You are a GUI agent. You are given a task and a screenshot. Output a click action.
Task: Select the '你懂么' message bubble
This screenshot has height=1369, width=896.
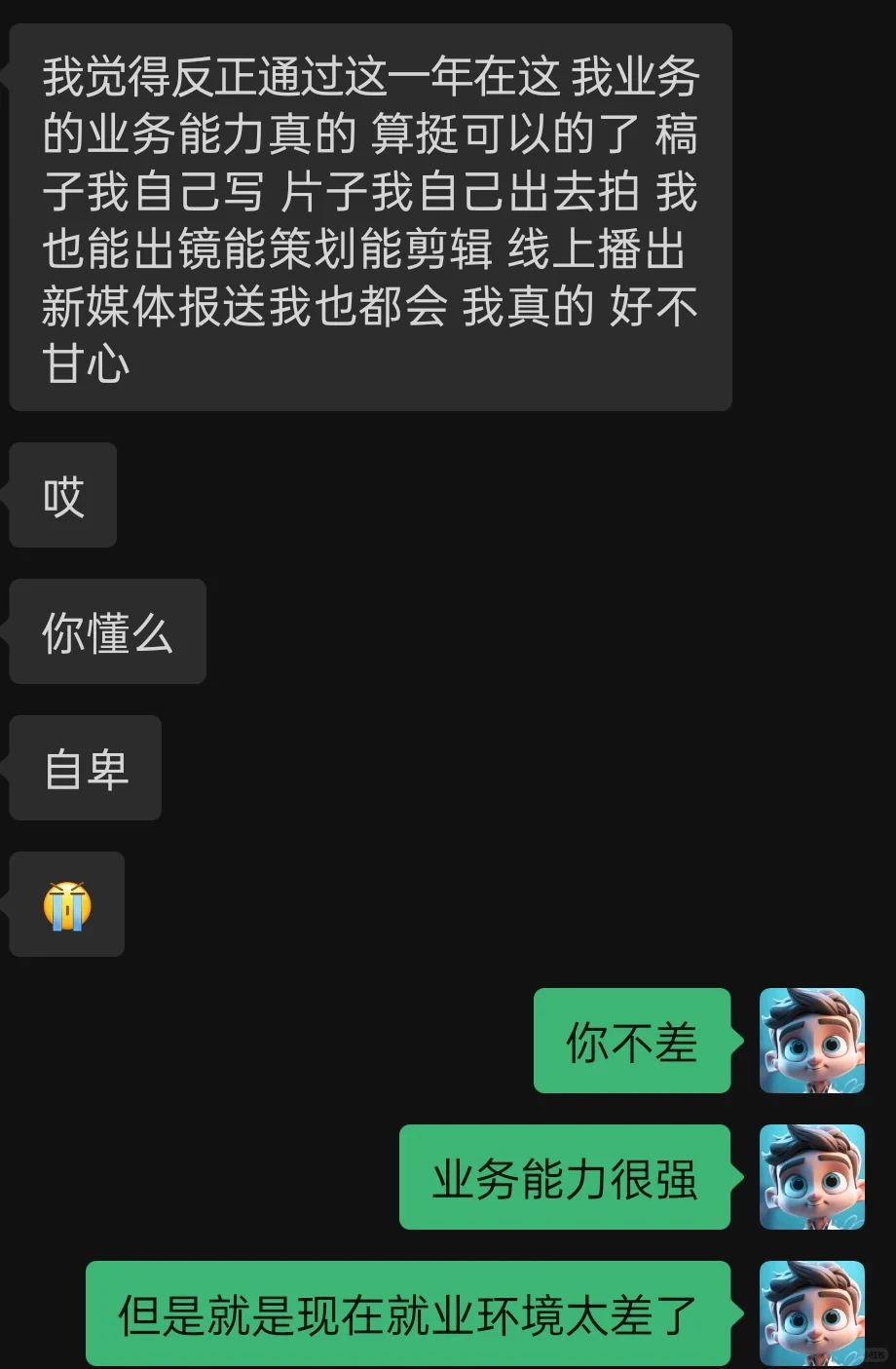tap(107, 631)
